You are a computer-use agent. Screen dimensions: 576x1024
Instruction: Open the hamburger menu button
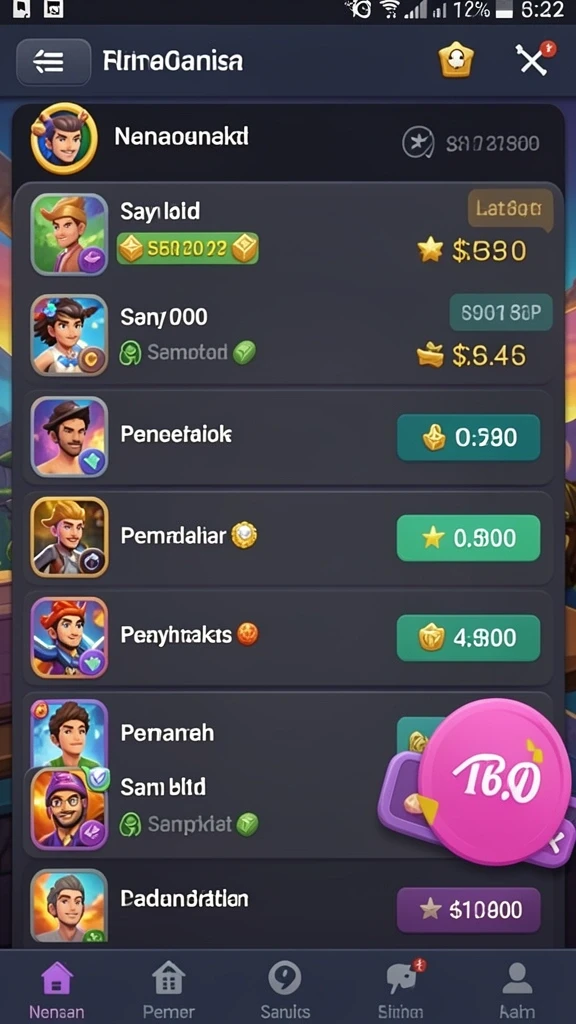pos(54,62)
